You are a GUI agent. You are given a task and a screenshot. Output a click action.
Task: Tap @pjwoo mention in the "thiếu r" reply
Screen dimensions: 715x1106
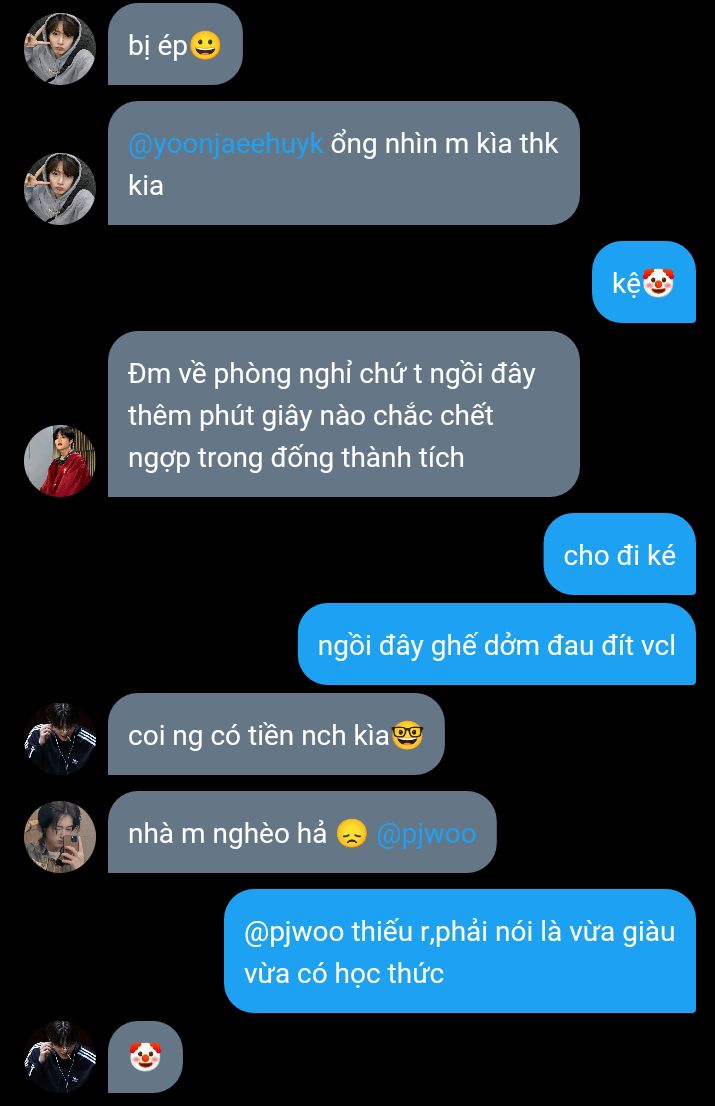point(294,932)
